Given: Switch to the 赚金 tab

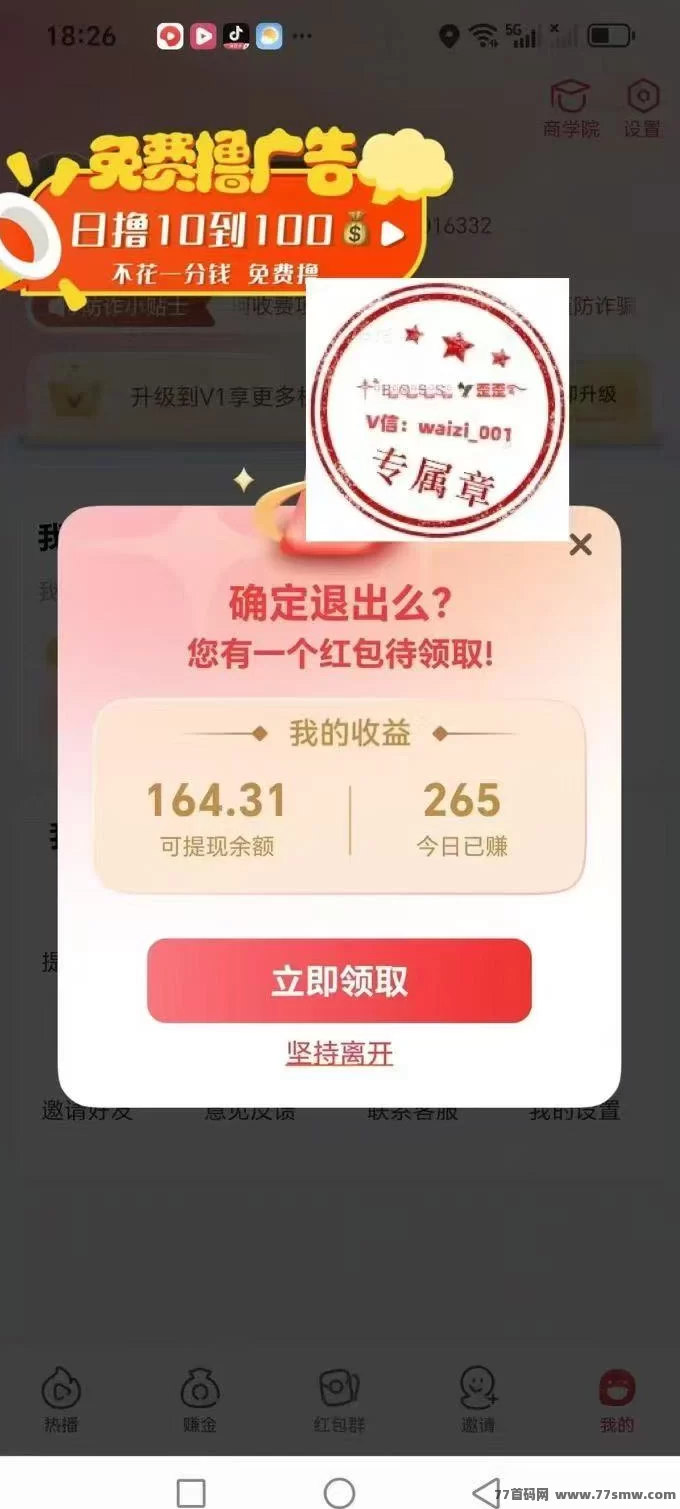Looking at the screenshot, I should 200,1398.
